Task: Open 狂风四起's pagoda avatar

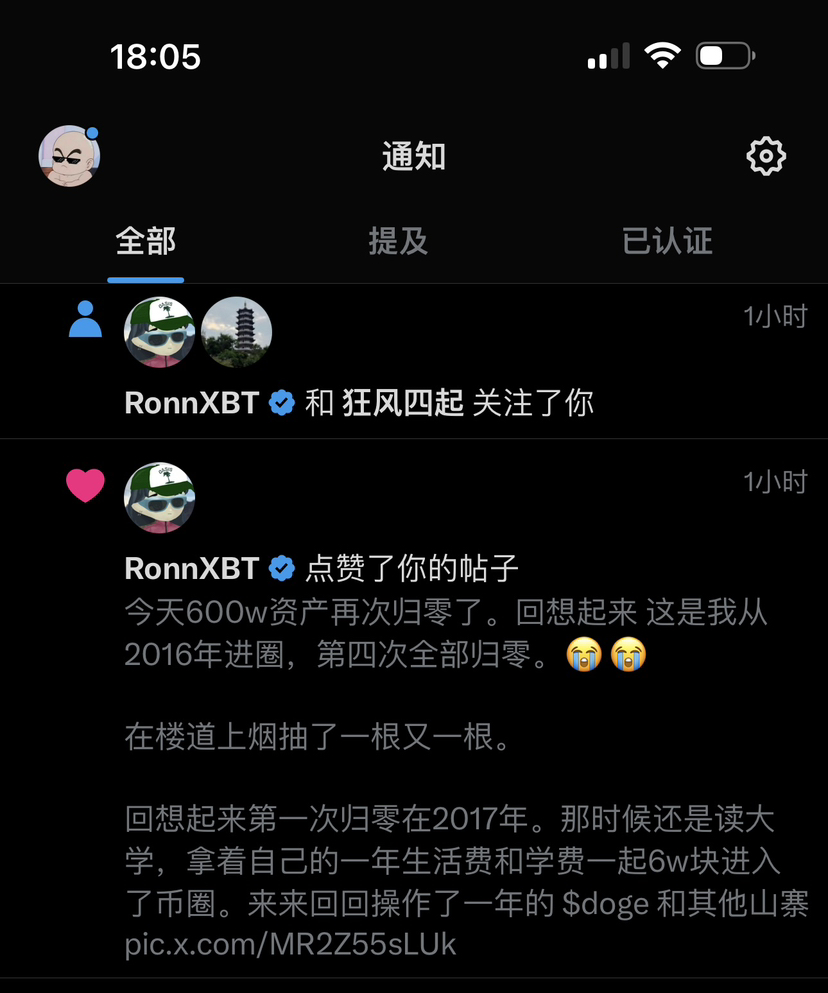Action: (237, 332)
